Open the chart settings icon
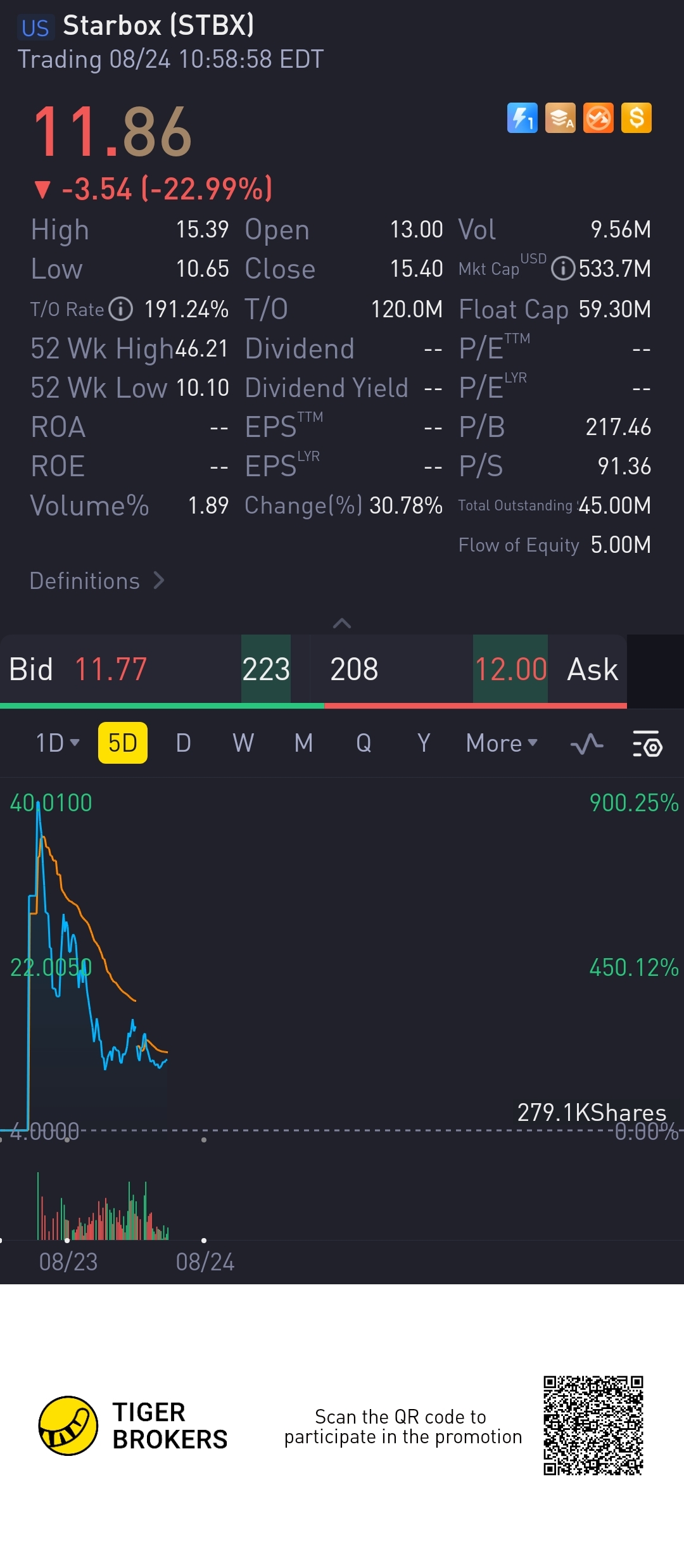684x1568 pixels. pos(647,743)
